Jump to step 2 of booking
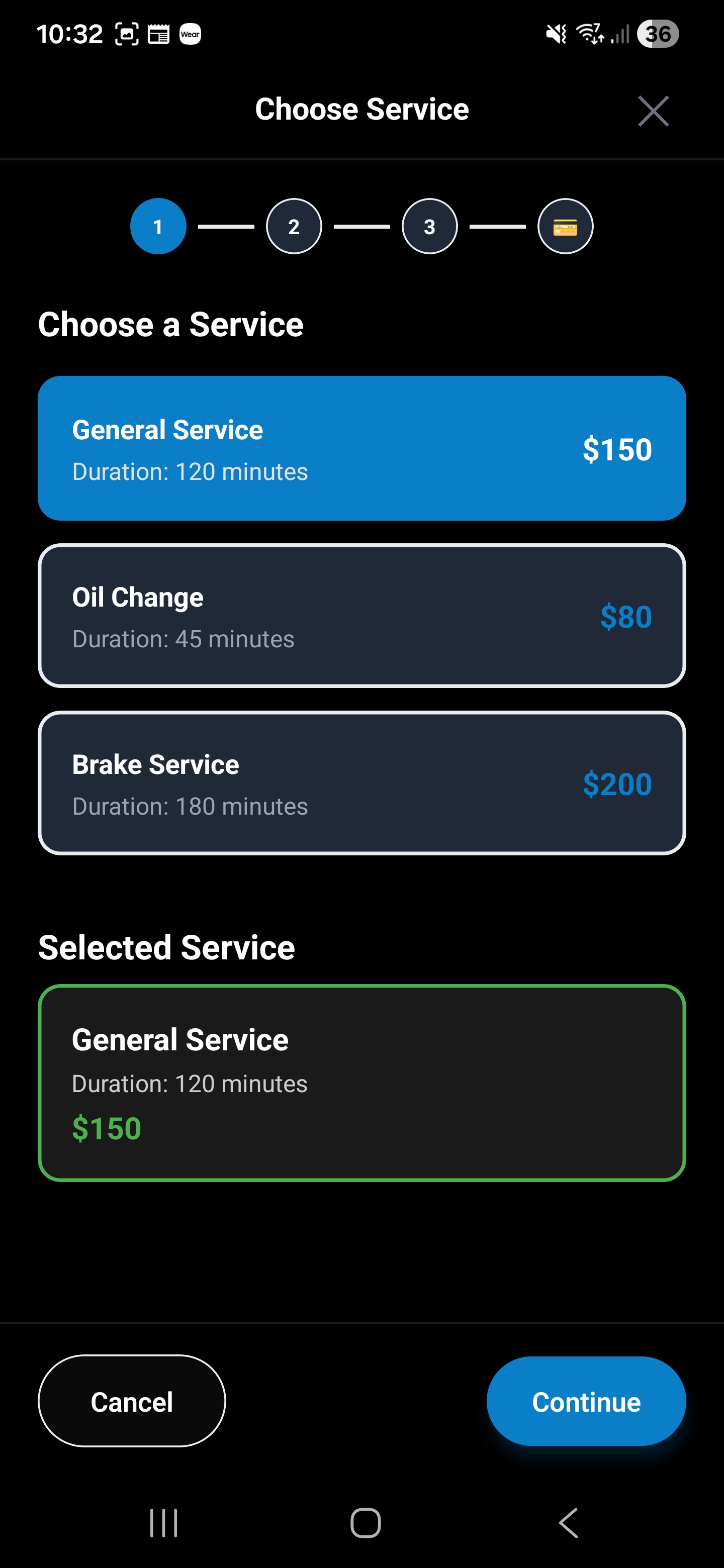Image resolution: width=724 pixels, height=1568 pixels. coord(294,226)
